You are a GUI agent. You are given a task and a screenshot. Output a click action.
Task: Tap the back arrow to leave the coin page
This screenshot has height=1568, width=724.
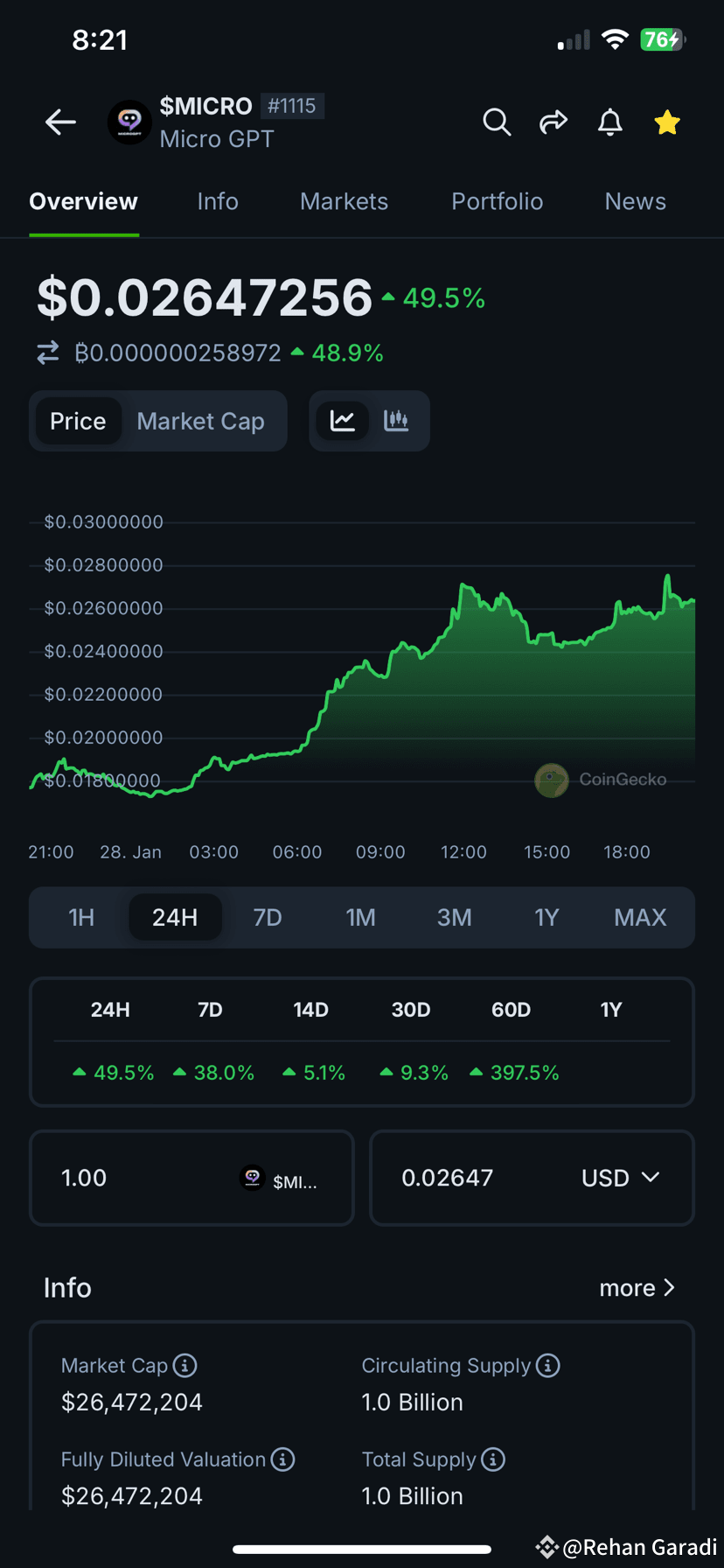coord(60,122)
